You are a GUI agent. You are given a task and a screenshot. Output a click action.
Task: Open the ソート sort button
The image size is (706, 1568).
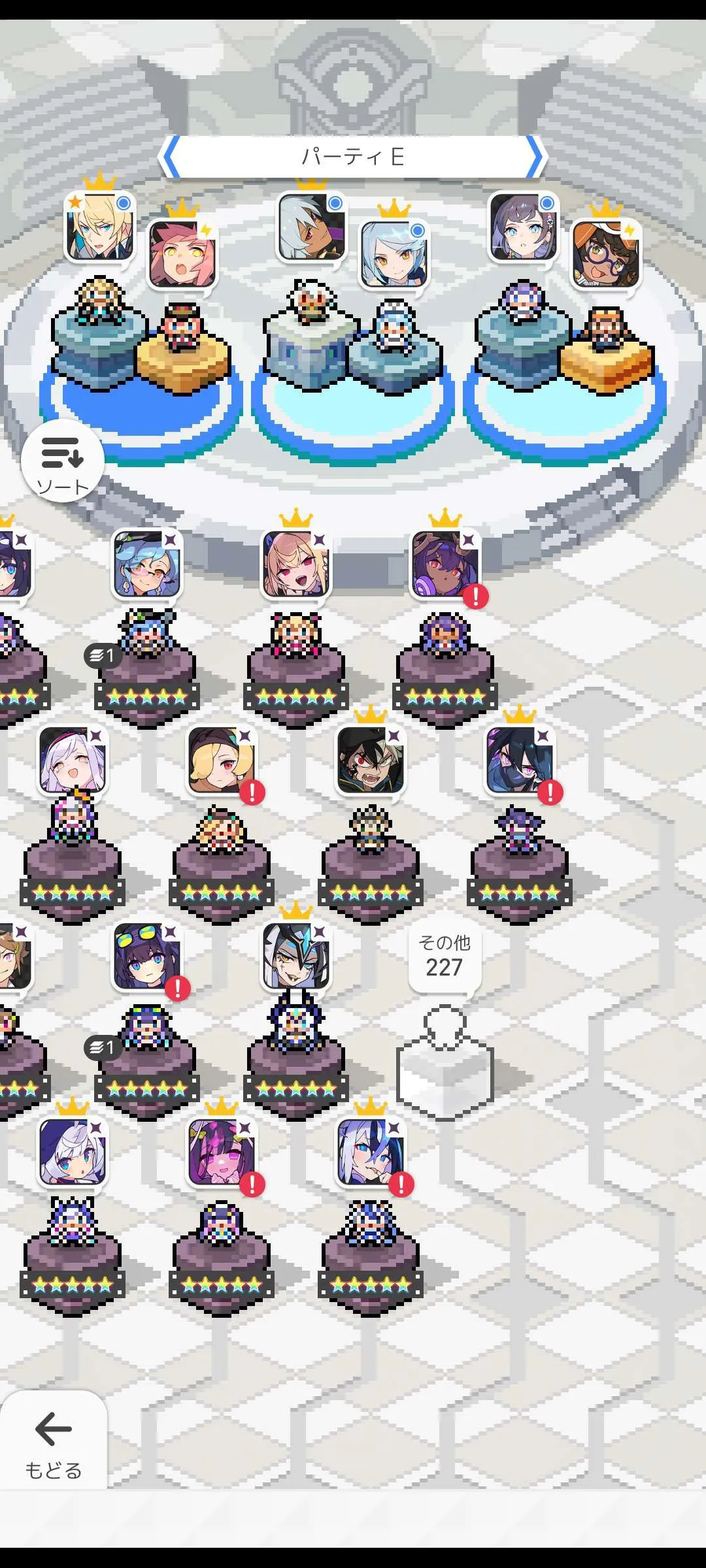(63, 461)
